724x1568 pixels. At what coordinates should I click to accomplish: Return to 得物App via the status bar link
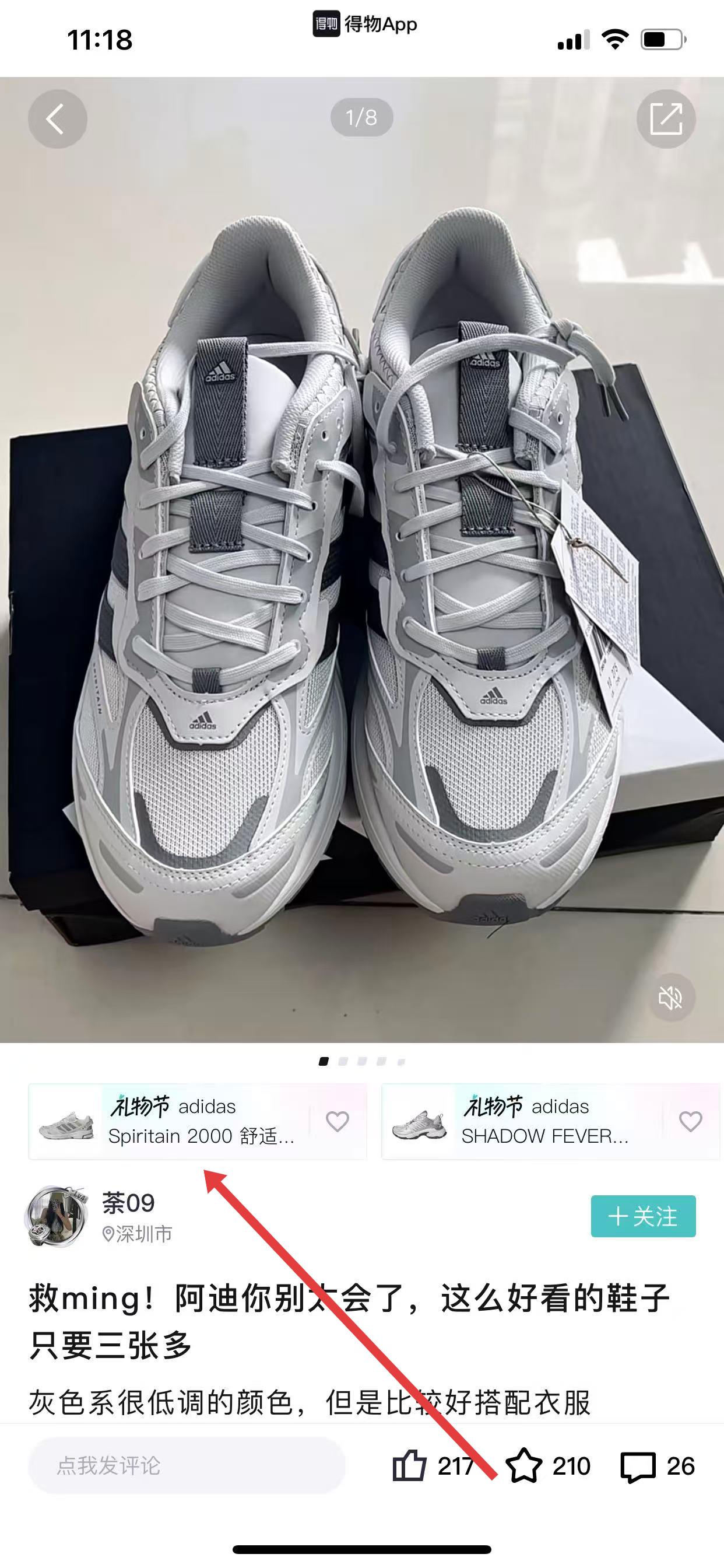click(x=365, y=24)
